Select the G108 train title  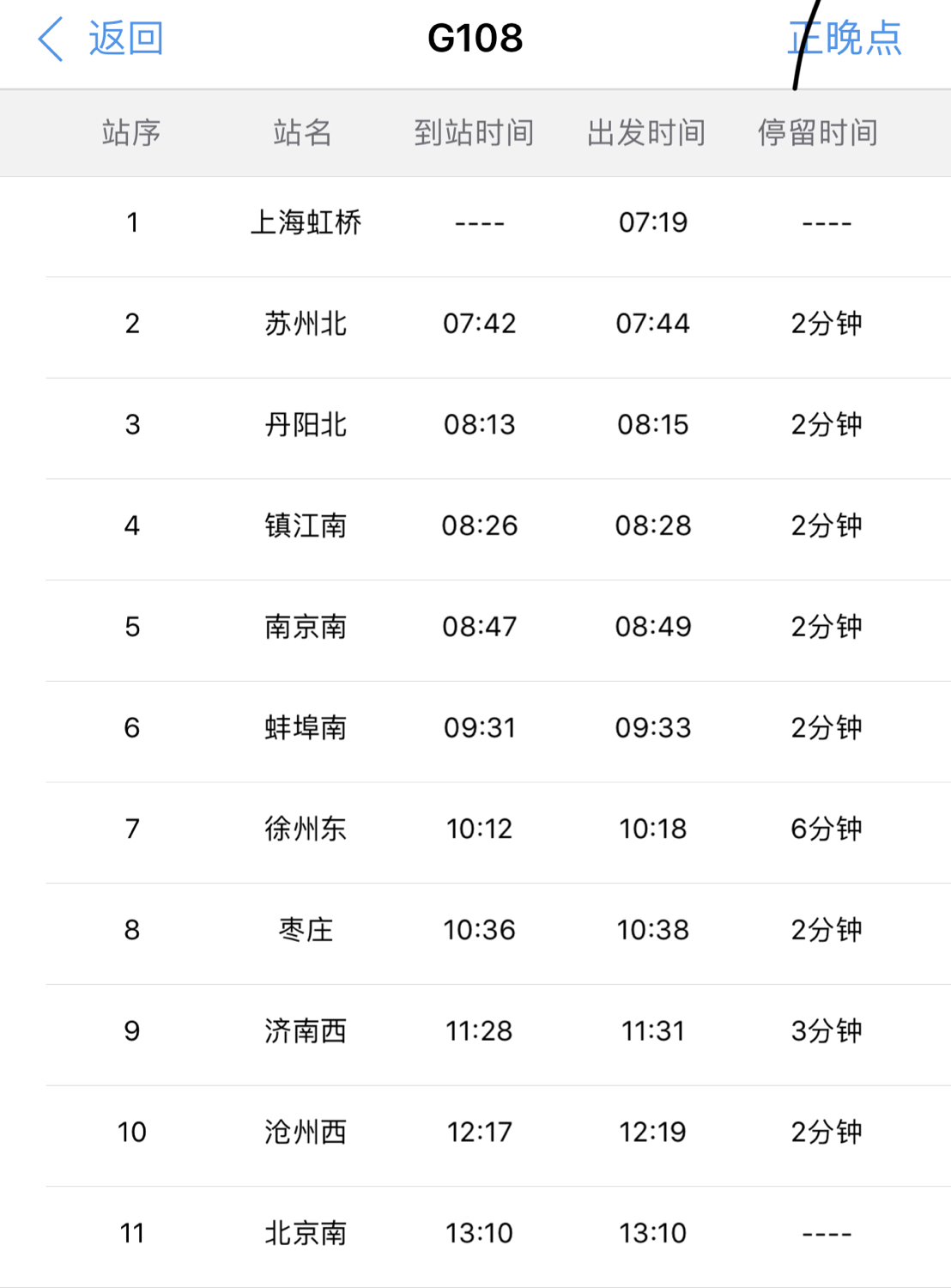[475, 38]
